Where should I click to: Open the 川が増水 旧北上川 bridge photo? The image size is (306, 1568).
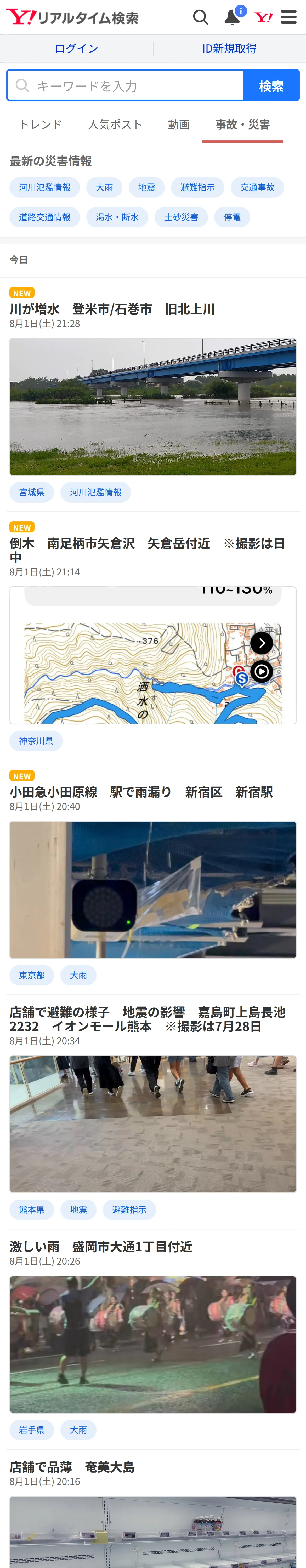153,407
